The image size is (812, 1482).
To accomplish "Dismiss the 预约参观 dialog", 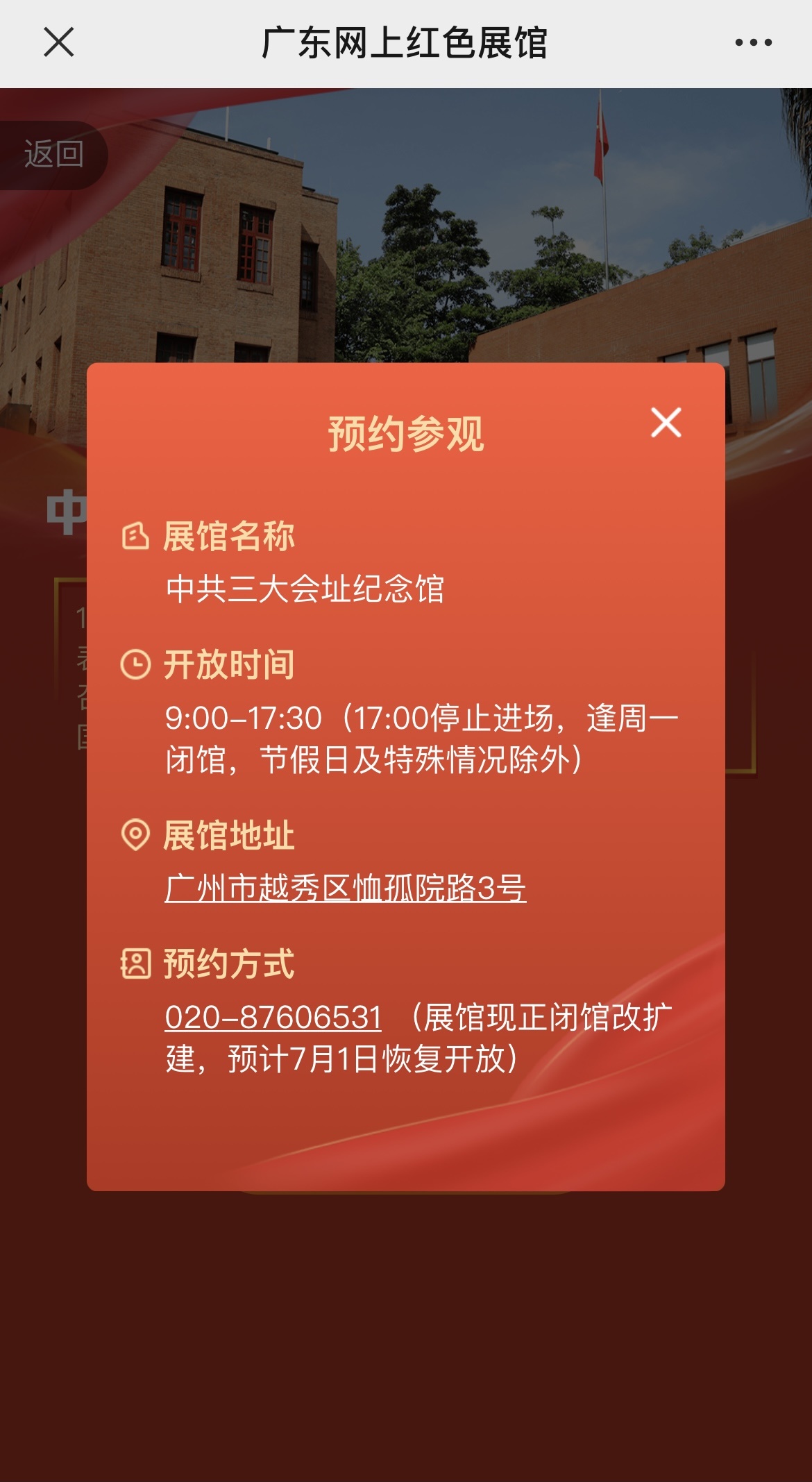I will click(x=666, y=422).
